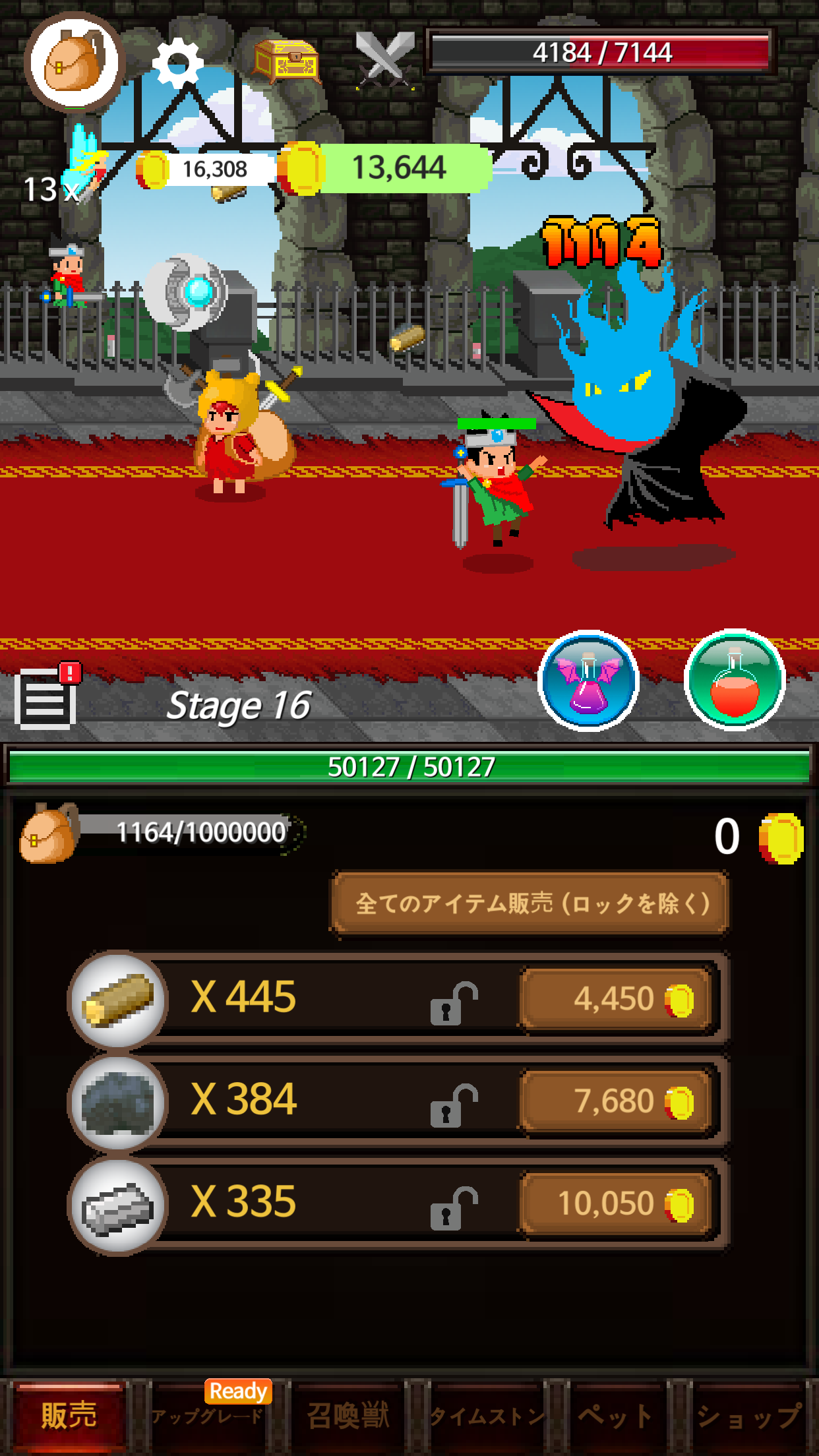Open the settings gear
This screenshot has height=1456, width=819.
(x=178, y=64)
